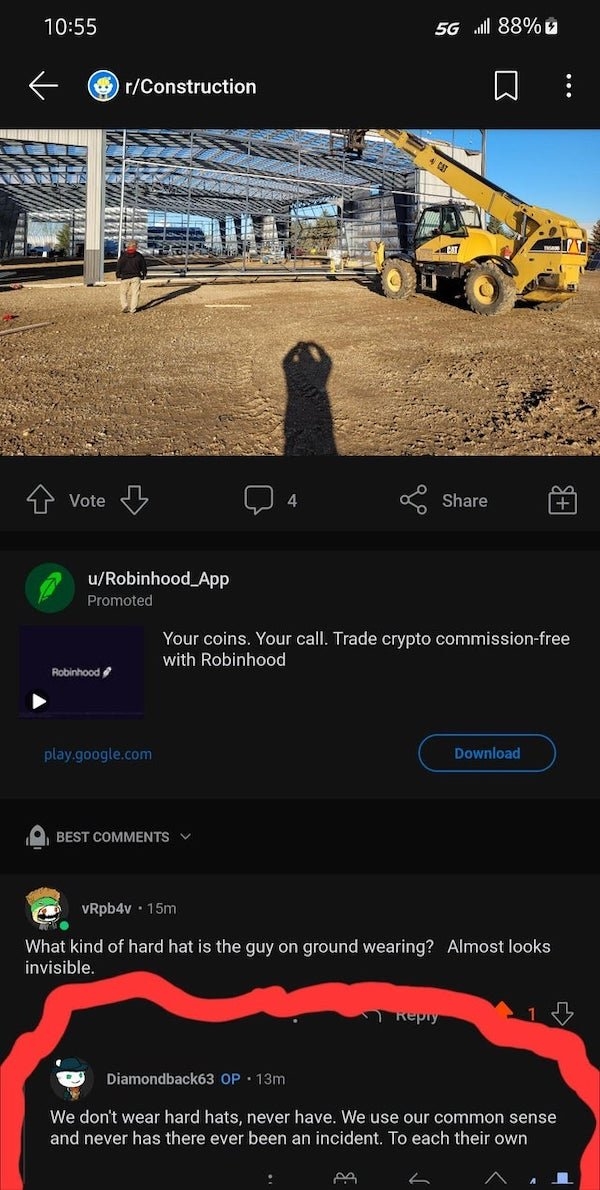Open the play.google.com link
Screen dimensions: 600x1190
tap(98, 754)
